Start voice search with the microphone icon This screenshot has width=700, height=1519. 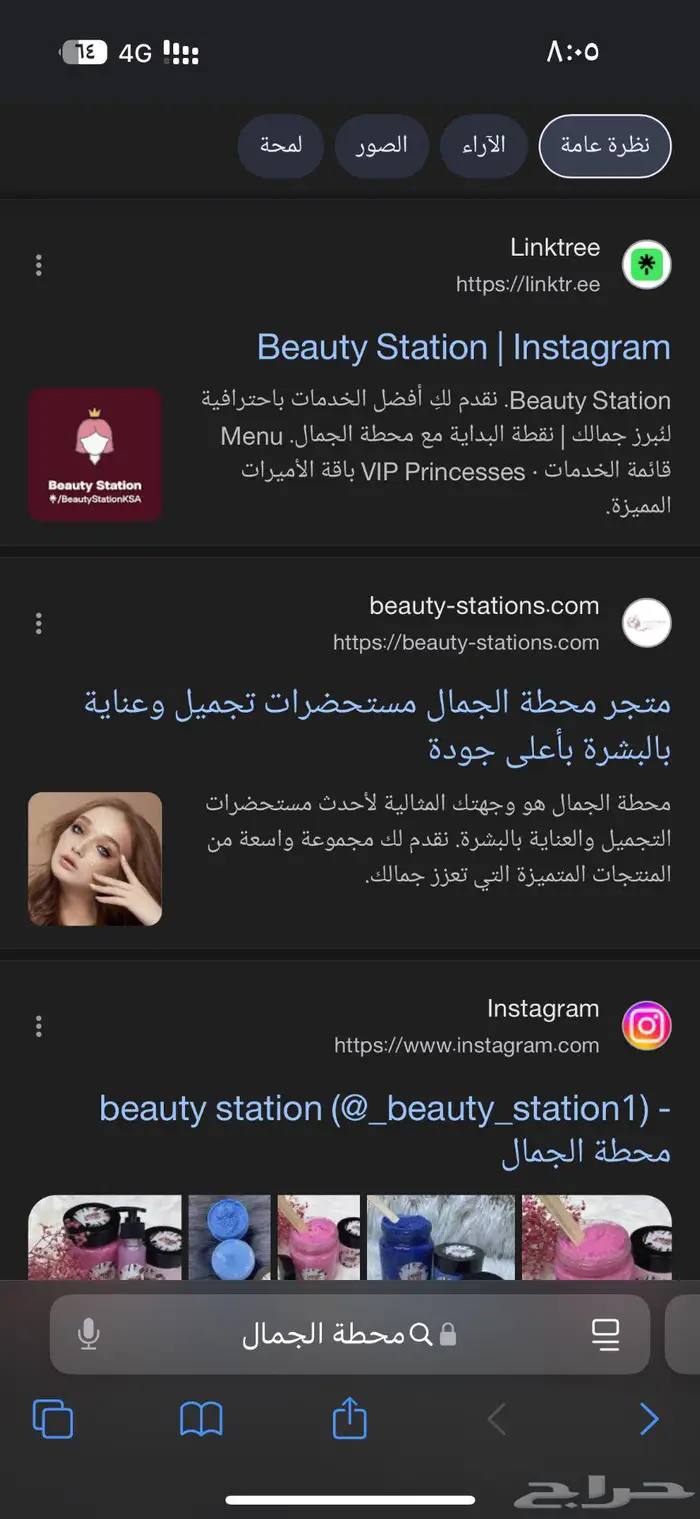tap(89, 1334)
